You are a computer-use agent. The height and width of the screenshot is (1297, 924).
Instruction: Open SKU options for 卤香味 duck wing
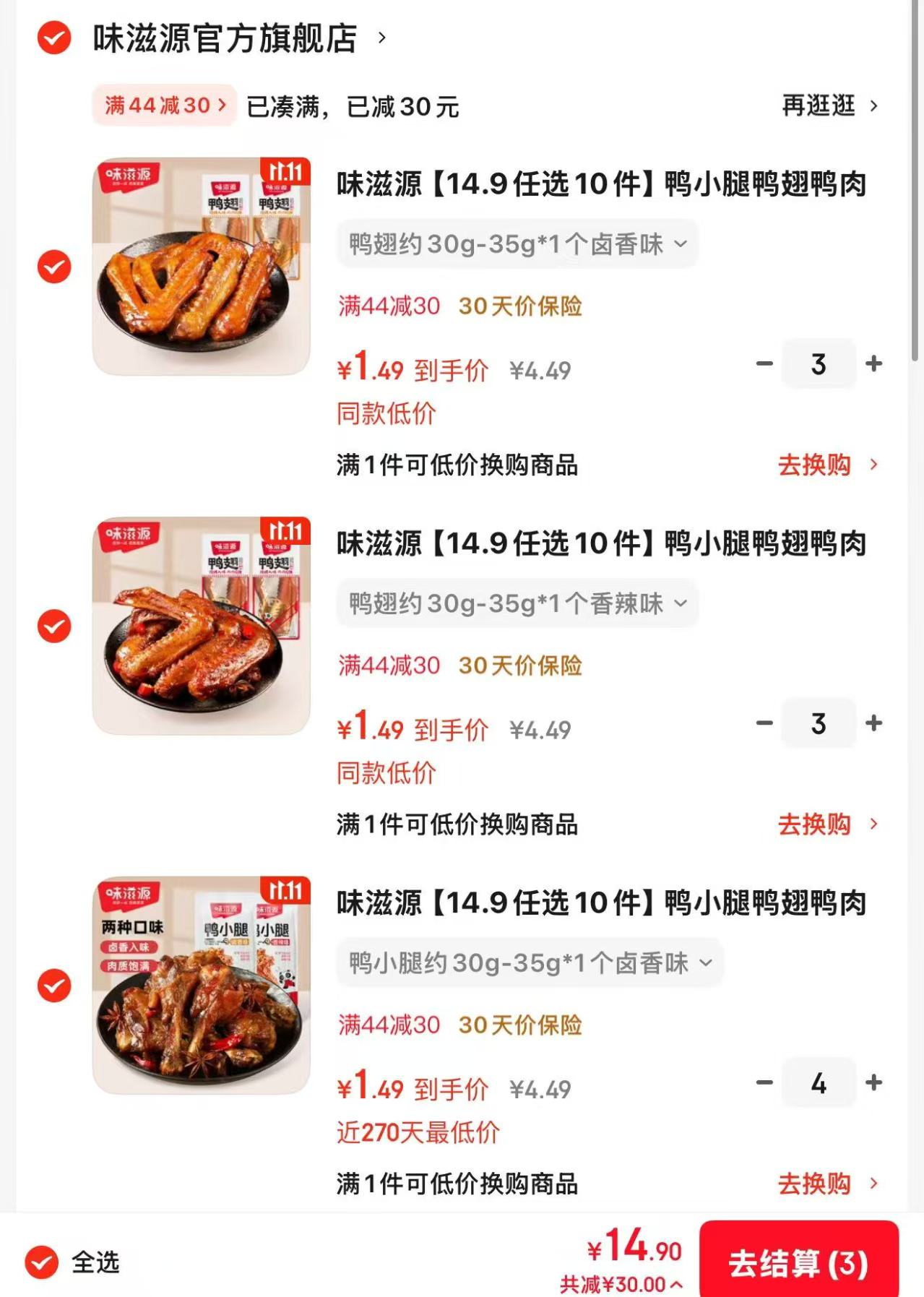click(517, 245)
